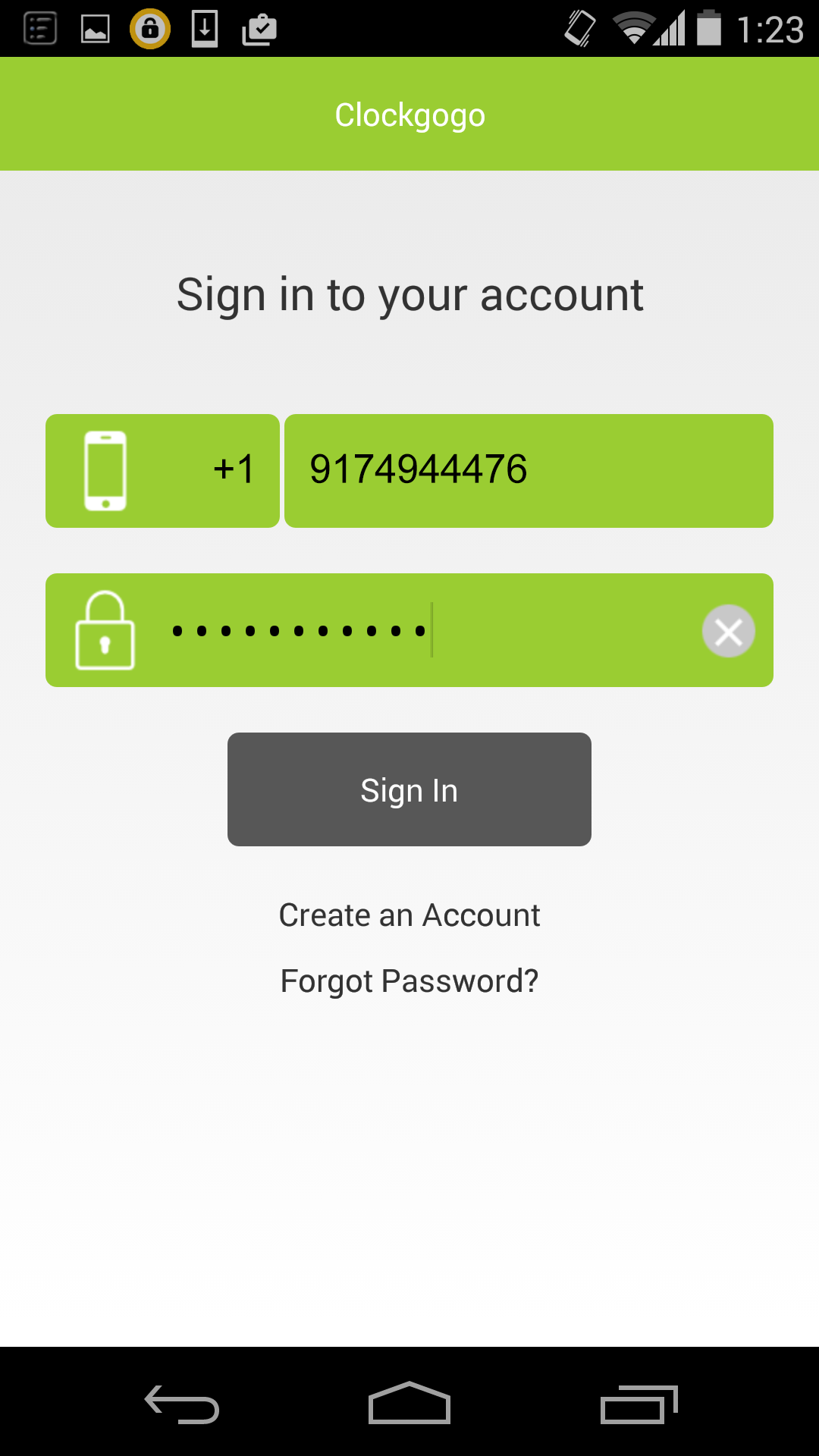The image size is (819, 1456).
Task: Open the Forgot Password link
Action: 409,981
